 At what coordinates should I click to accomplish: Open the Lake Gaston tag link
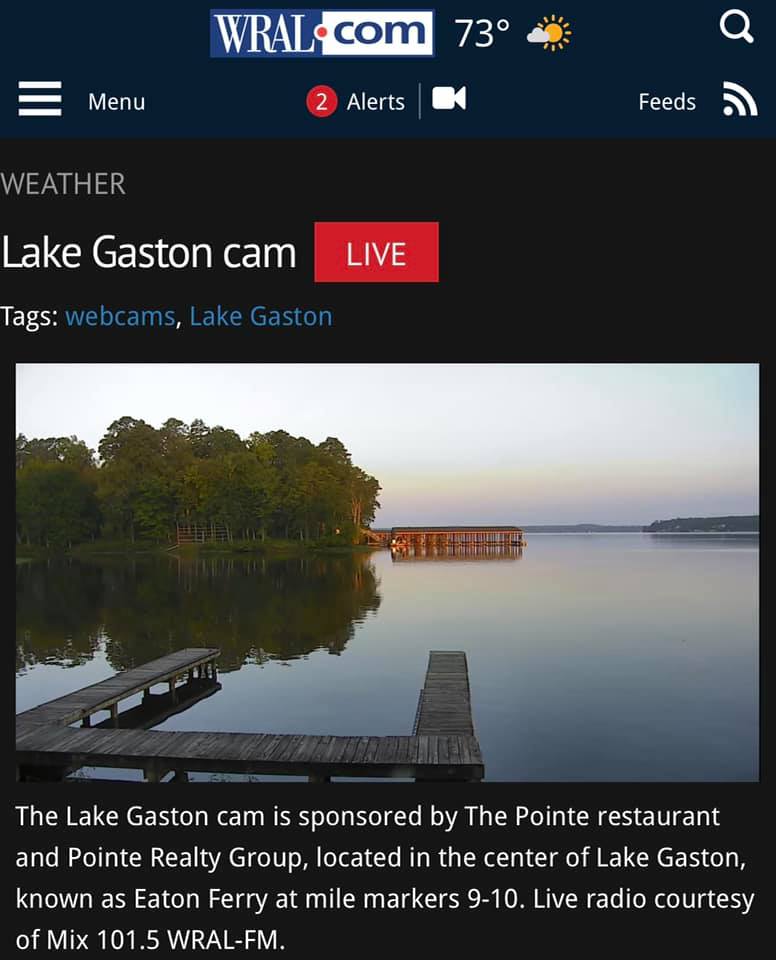click(261, 317)
